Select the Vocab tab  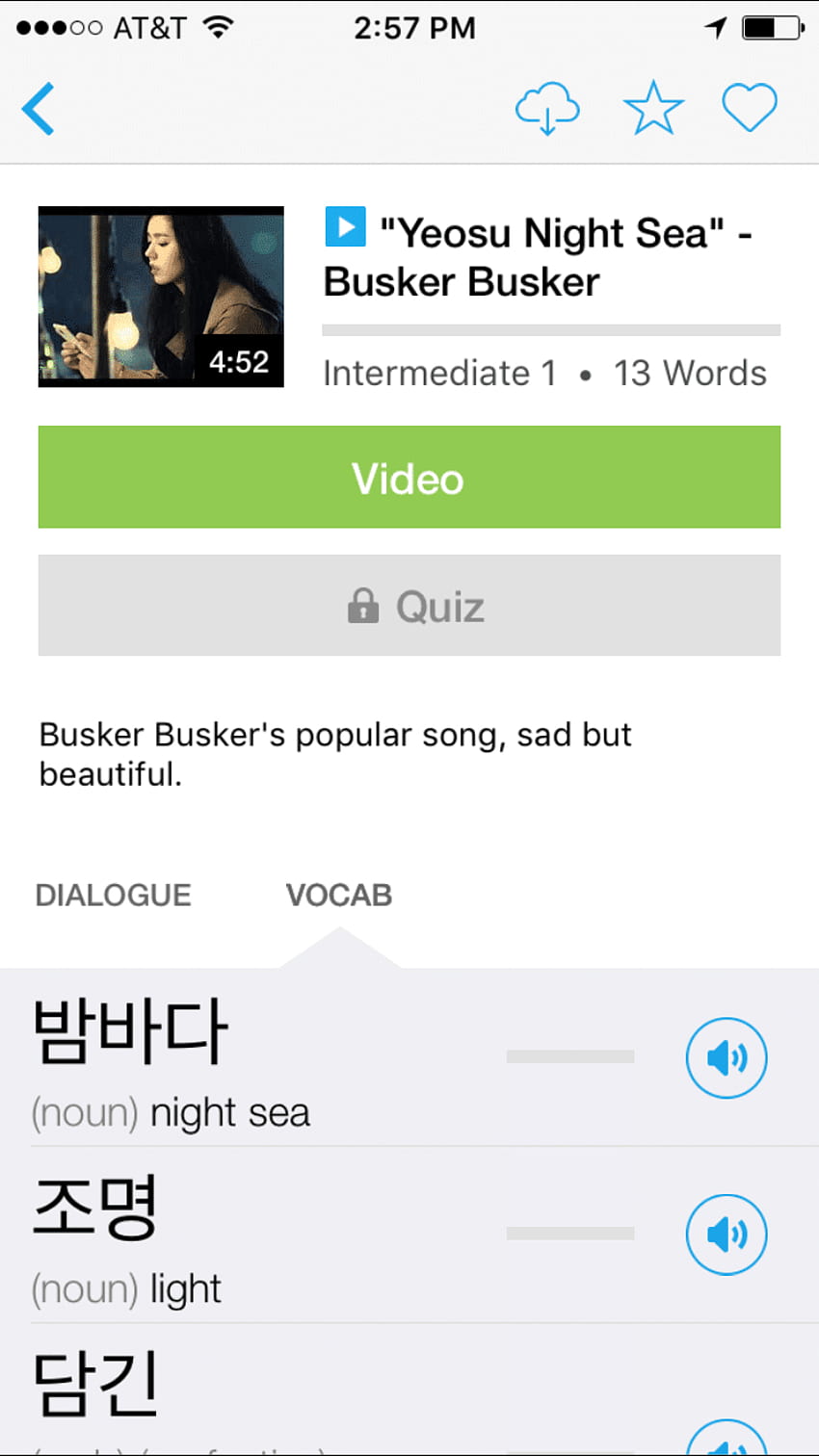point(339,896)
